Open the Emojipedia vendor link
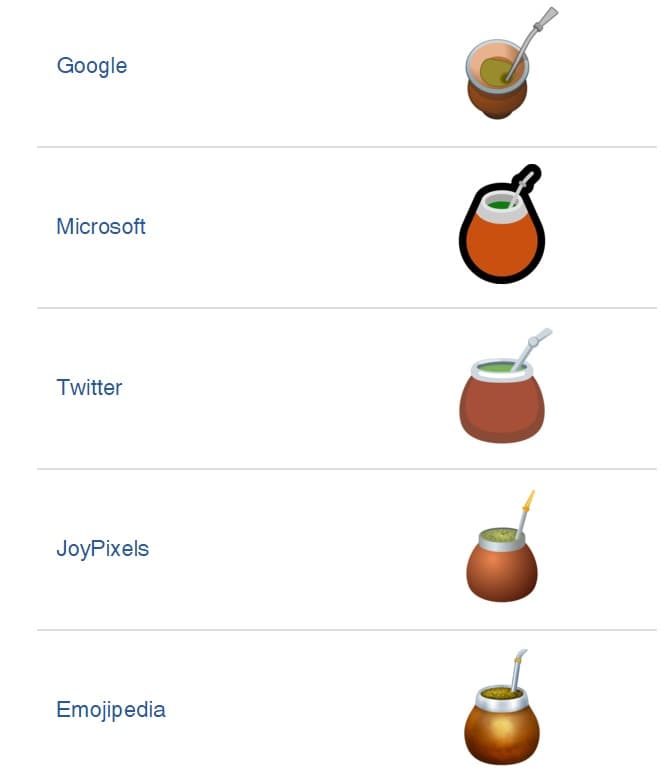663x779 pixels. (110, 710)
